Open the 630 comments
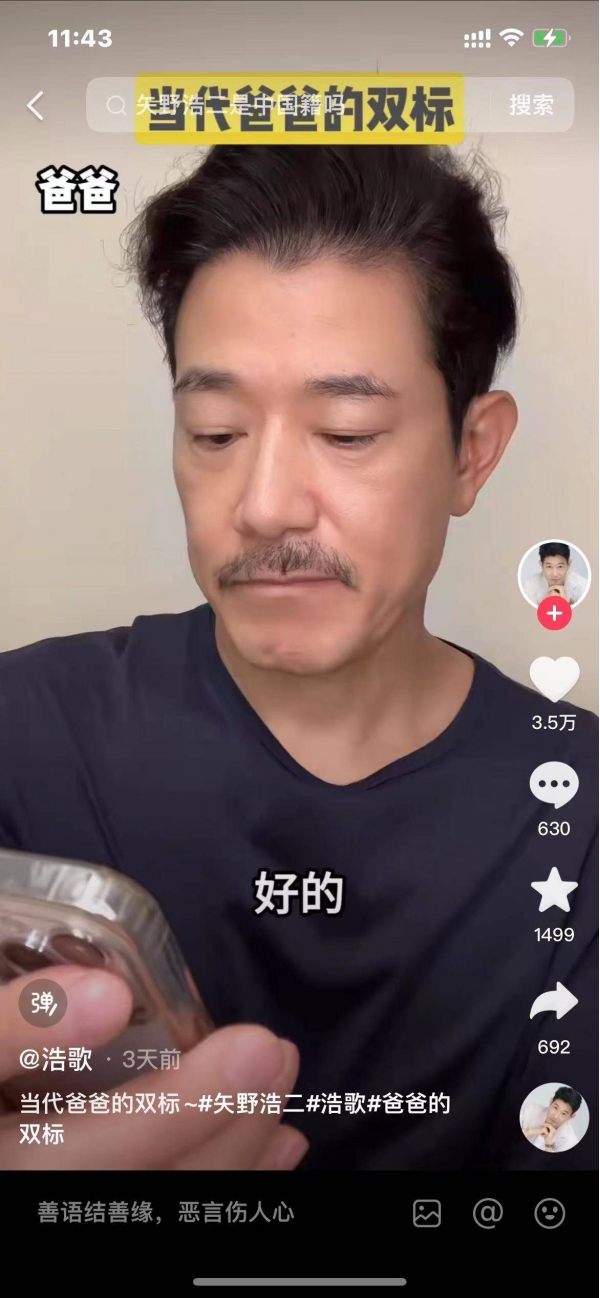Viewport: 600px width, 1298px height. point(553,786)
